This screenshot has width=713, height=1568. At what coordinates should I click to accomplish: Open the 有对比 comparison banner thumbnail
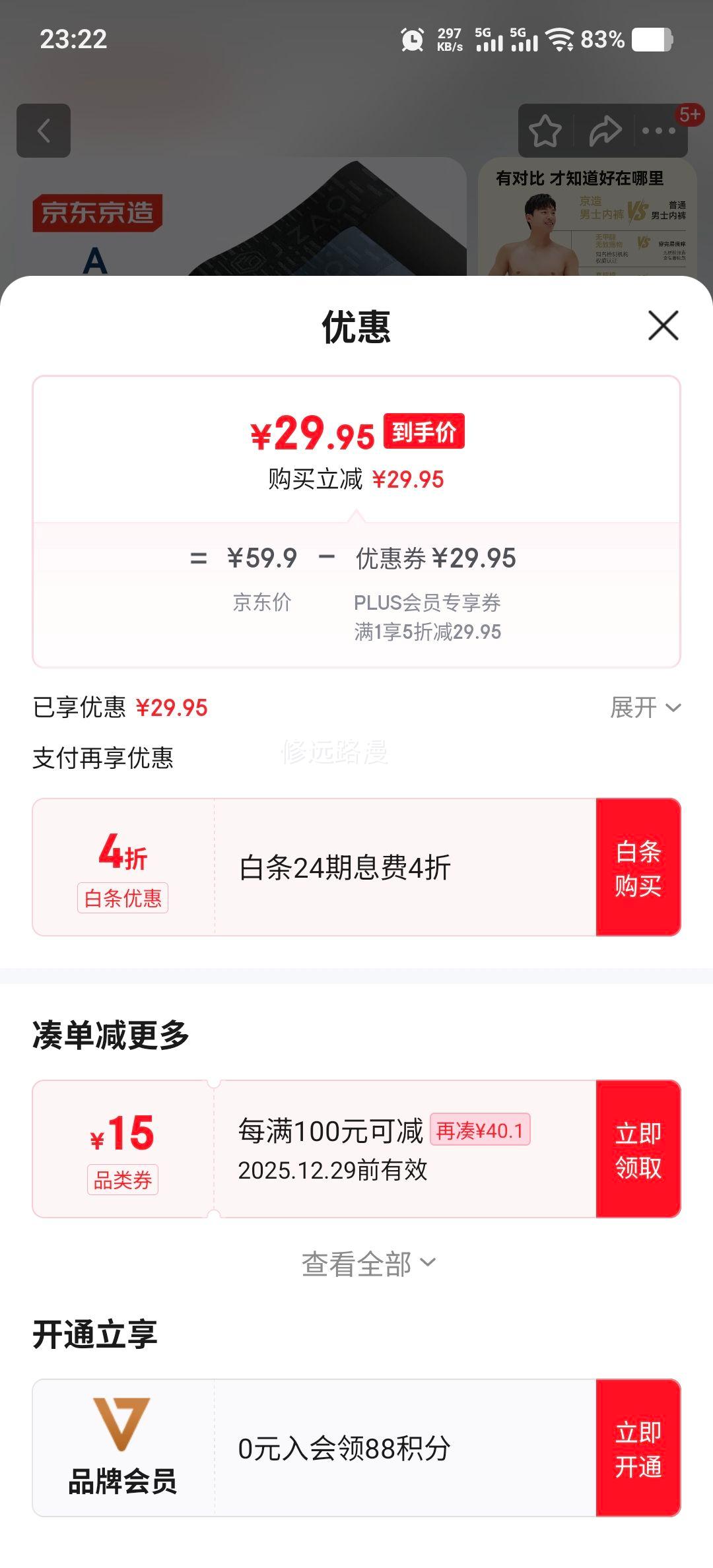(x=588, y=218)
